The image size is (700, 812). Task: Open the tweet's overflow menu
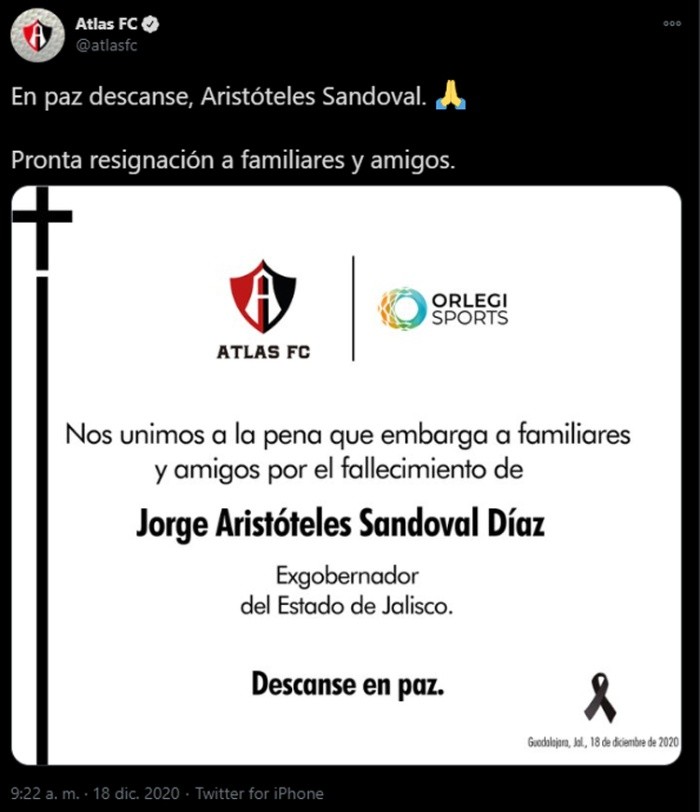tap(672, 22)
